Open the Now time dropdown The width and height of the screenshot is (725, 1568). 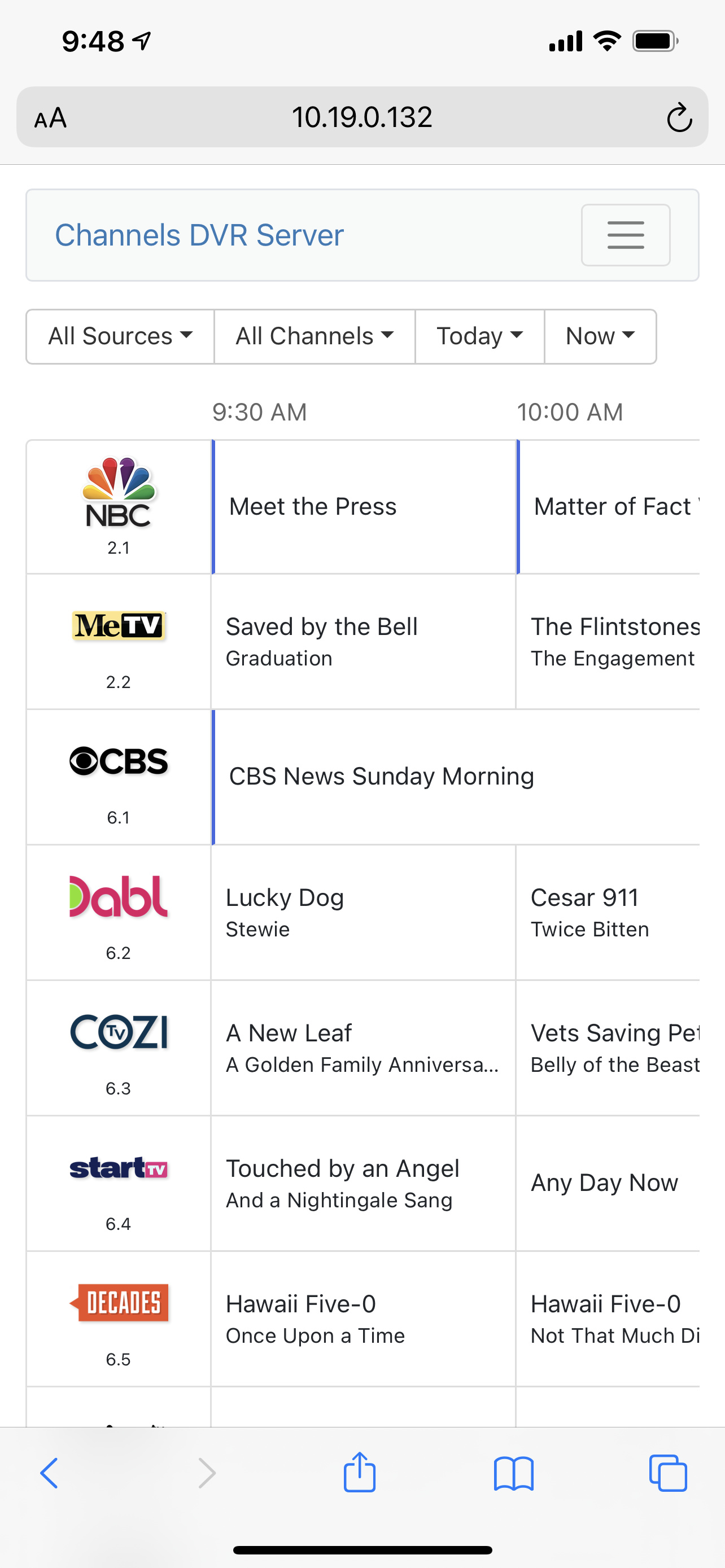600,336
